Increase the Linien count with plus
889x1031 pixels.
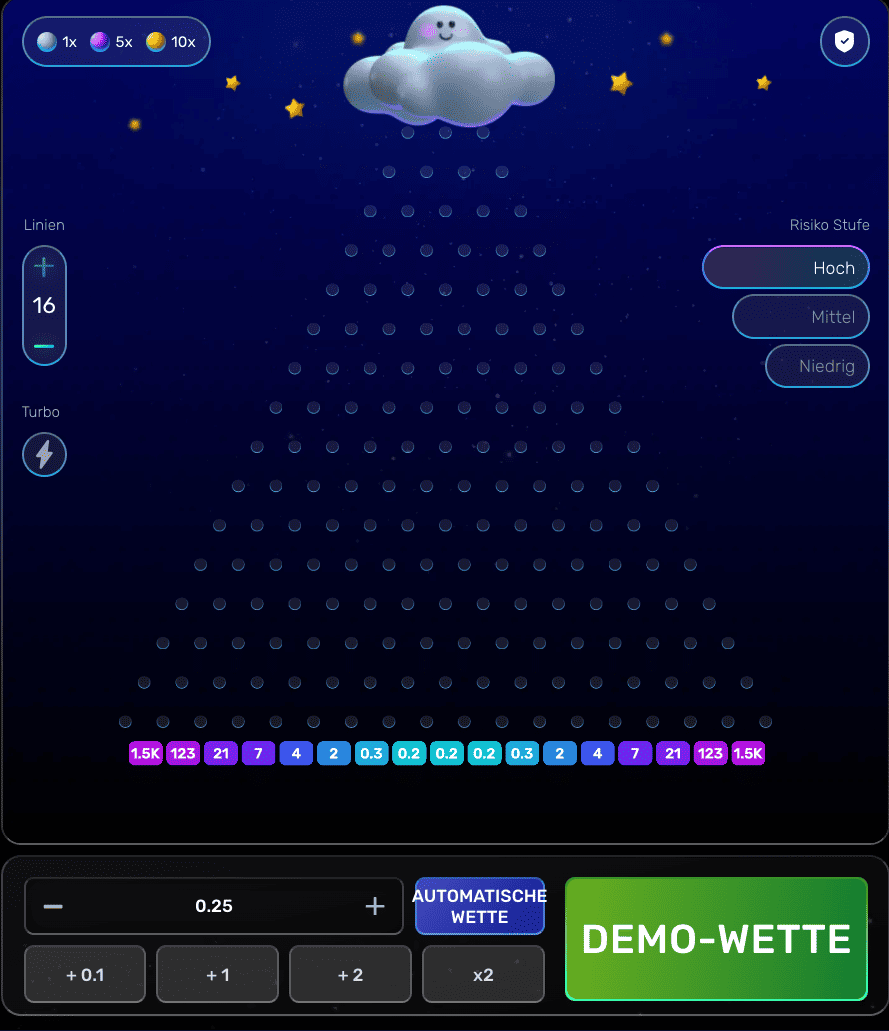tap(44, 267)
